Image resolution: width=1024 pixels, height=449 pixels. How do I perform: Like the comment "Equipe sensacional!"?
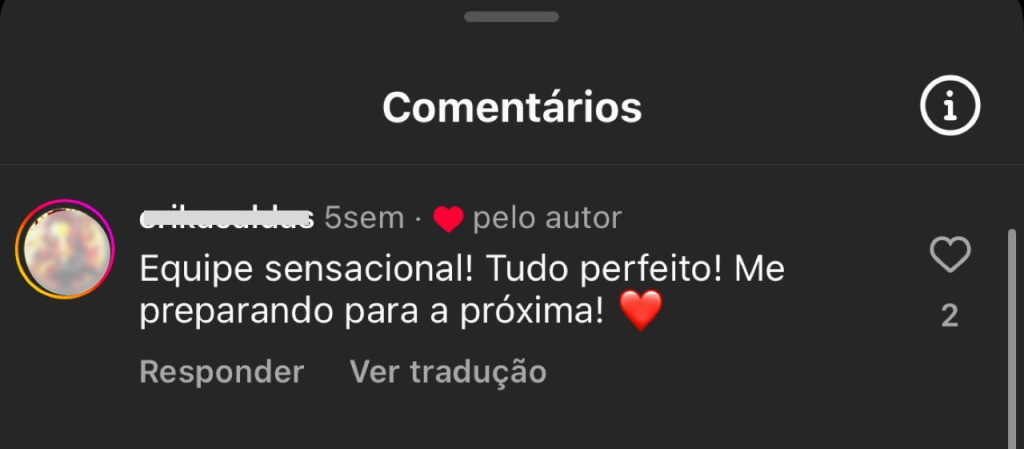[x=949, y=255]
